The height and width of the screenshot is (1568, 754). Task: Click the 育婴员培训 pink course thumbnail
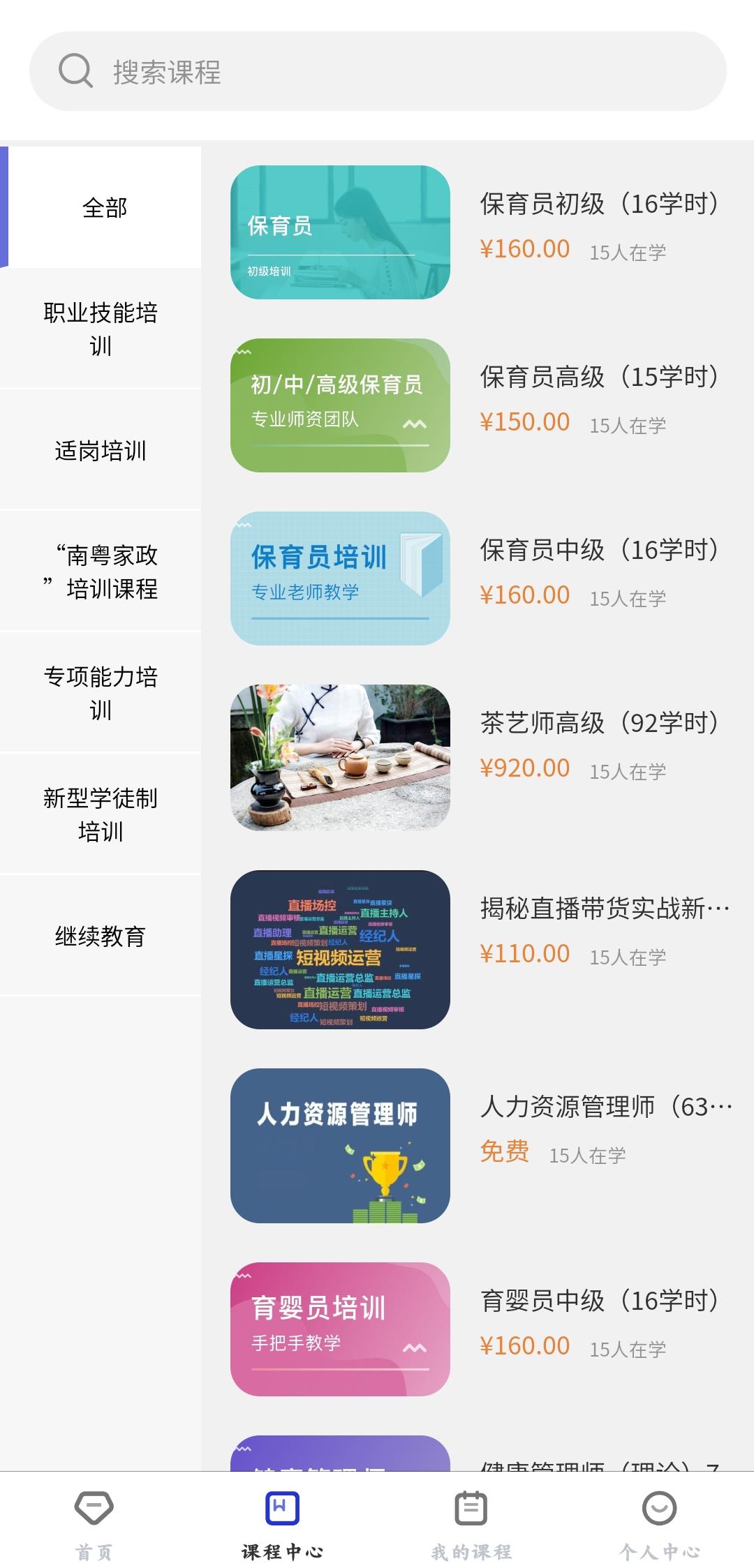click(x=341, y=1333)
